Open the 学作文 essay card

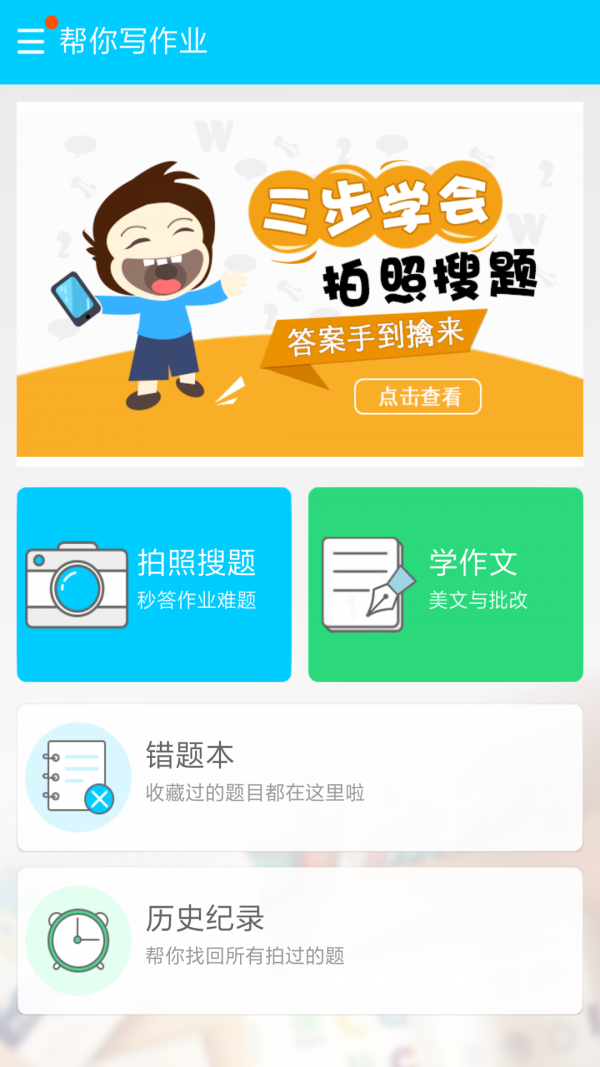click(445, 584)
